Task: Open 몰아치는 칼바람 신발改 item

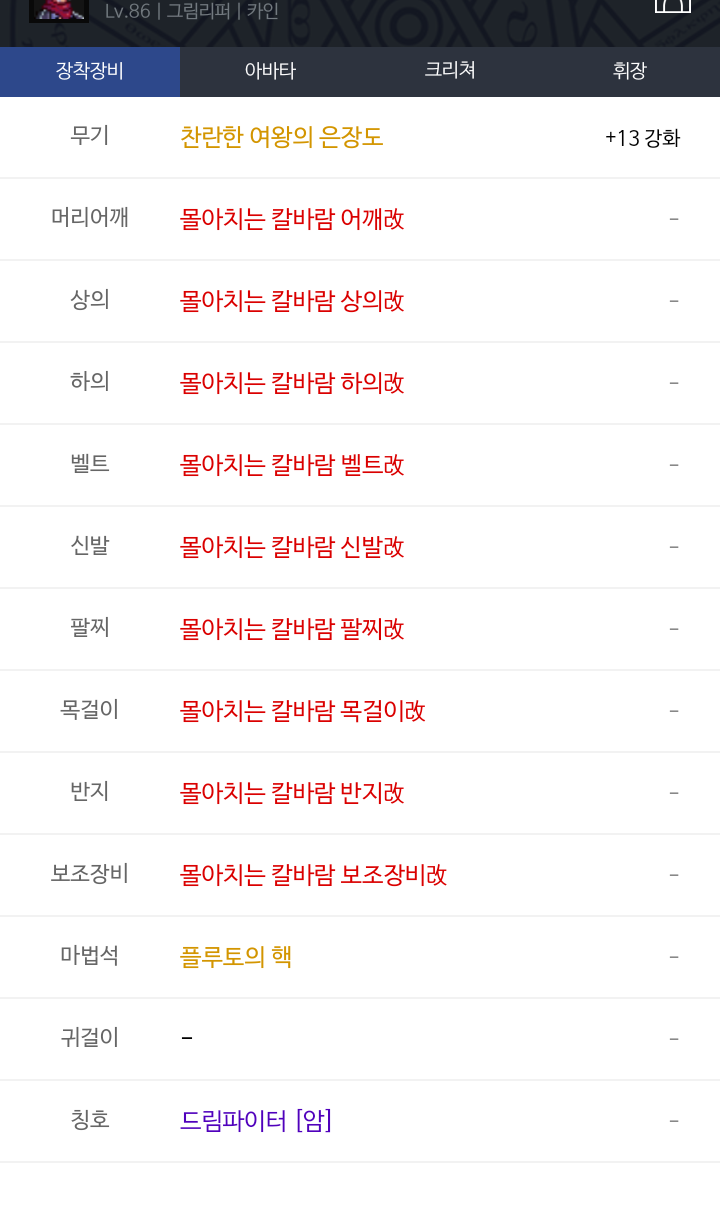Action: coord(292,547)
